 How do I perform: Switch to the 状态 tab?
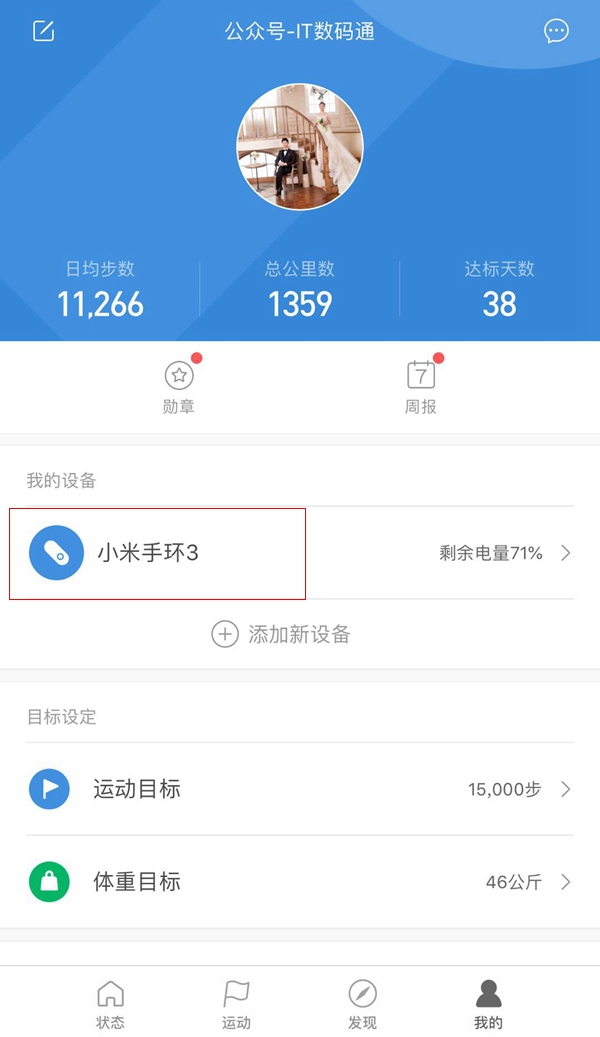pos(110,1004)
